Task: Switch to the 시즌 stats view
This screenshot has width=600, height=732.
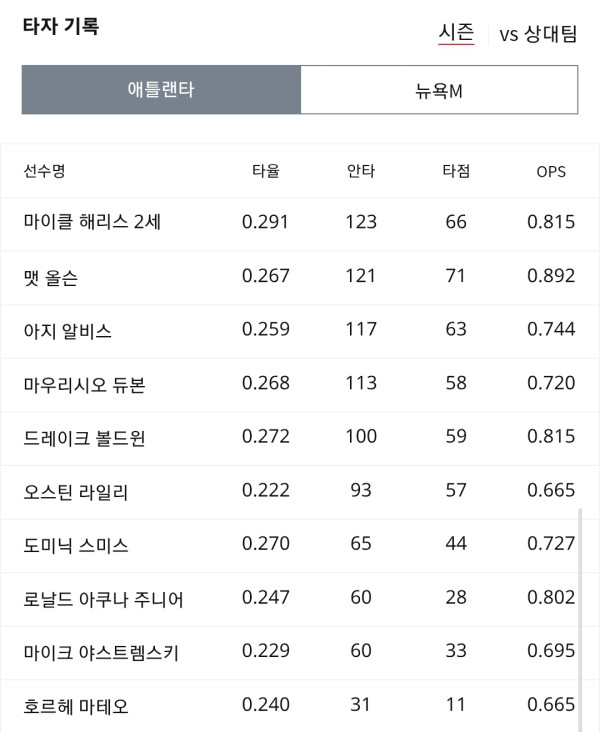Action: 456,33
